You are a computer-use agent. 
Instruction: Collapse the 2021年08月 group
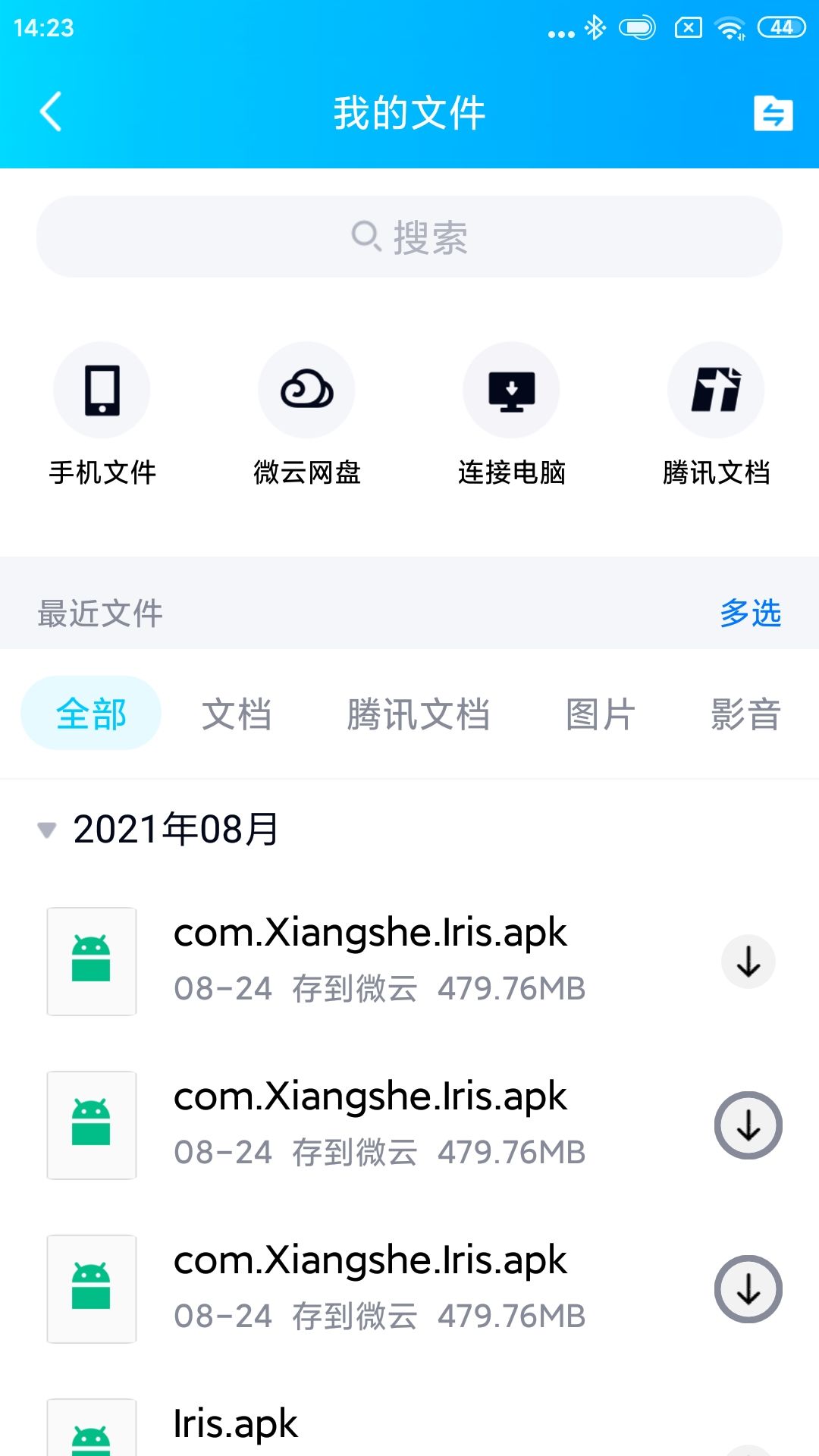pos(47,830)
